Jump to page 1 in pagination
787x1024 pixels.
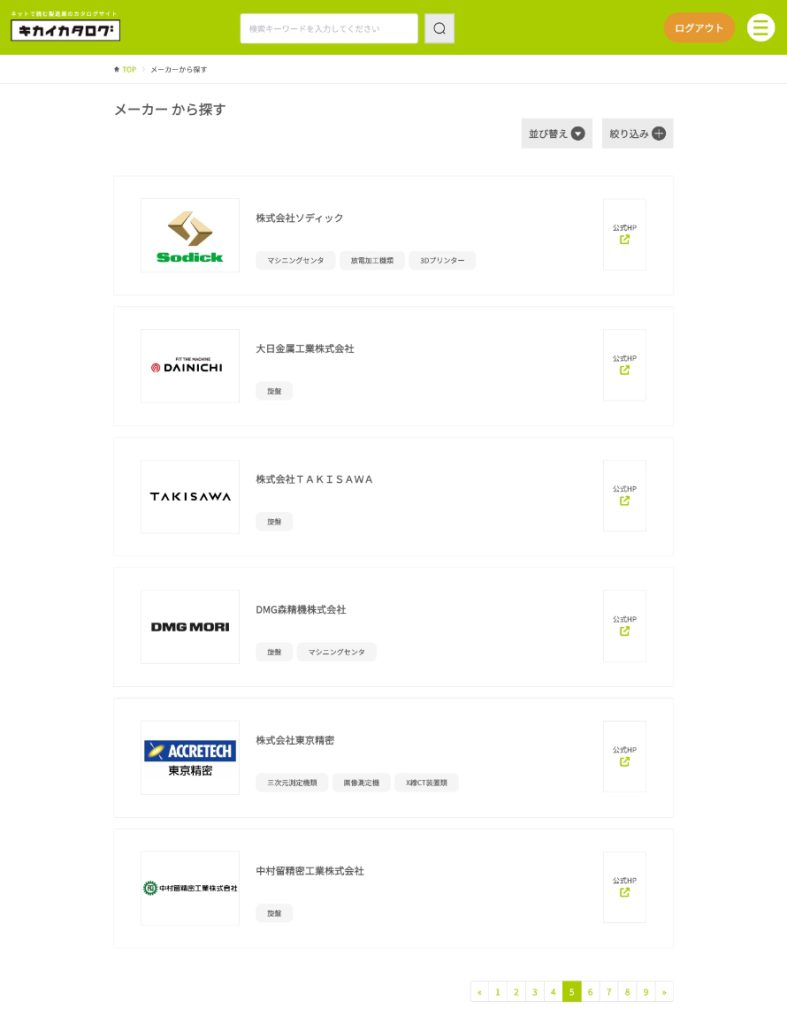pyautogui.click(x=497, y=992)
